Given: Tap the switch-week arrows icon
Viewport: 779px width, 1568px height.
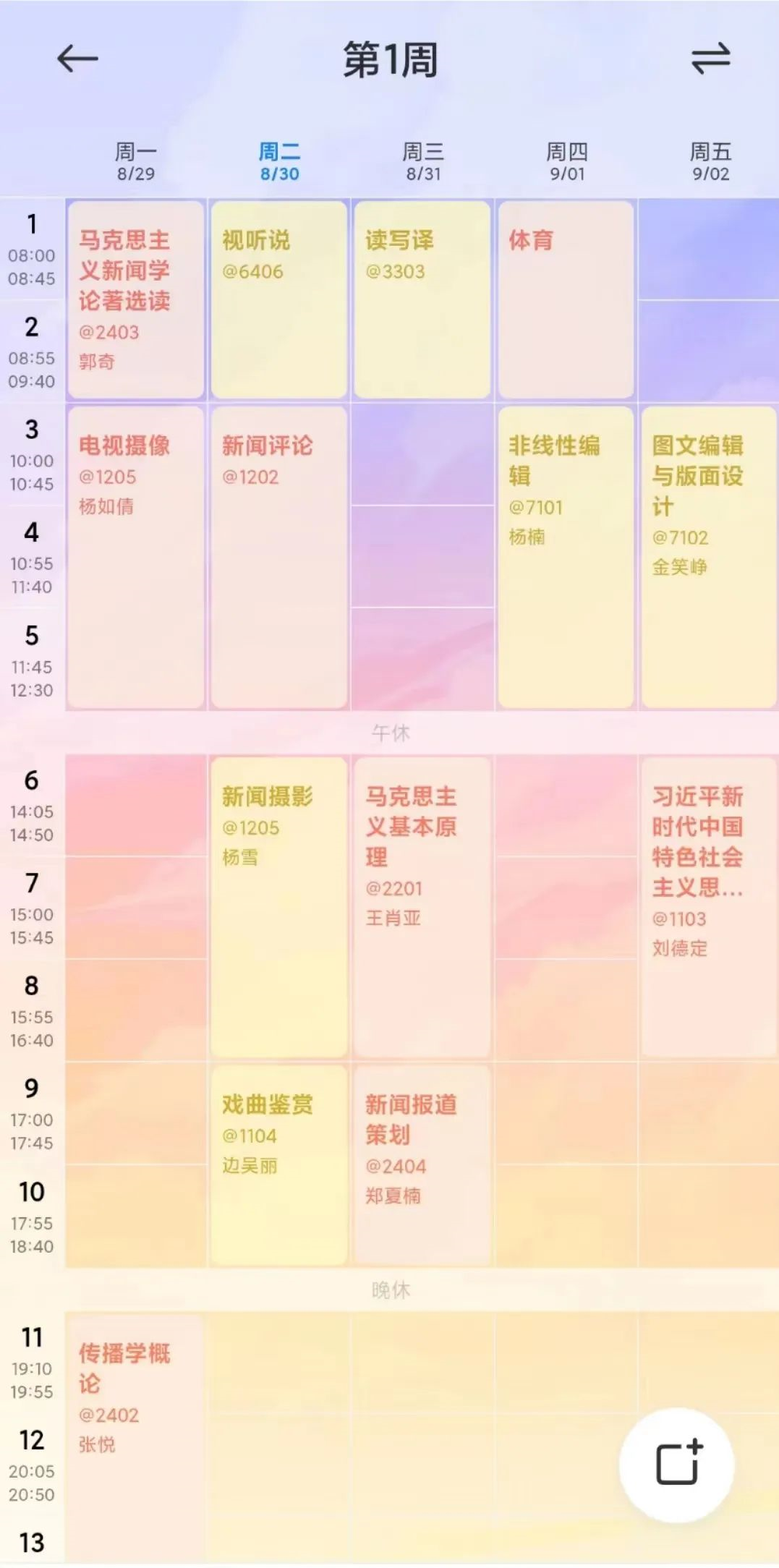Looking at the screenshot, I should [710, 59].
